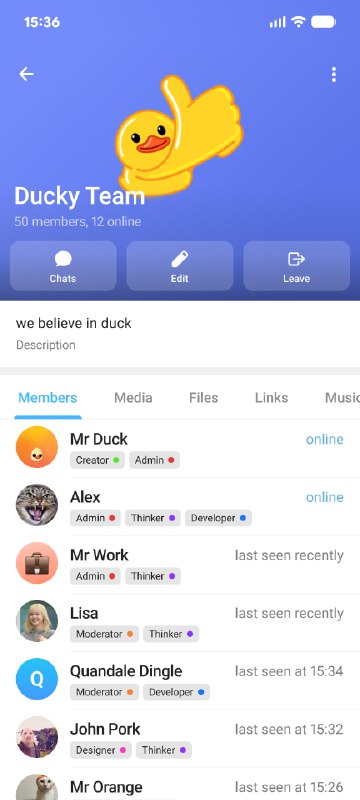Open the group's Chats
Viewport: 360px width, 800px height.
click(x=63, y=266)
